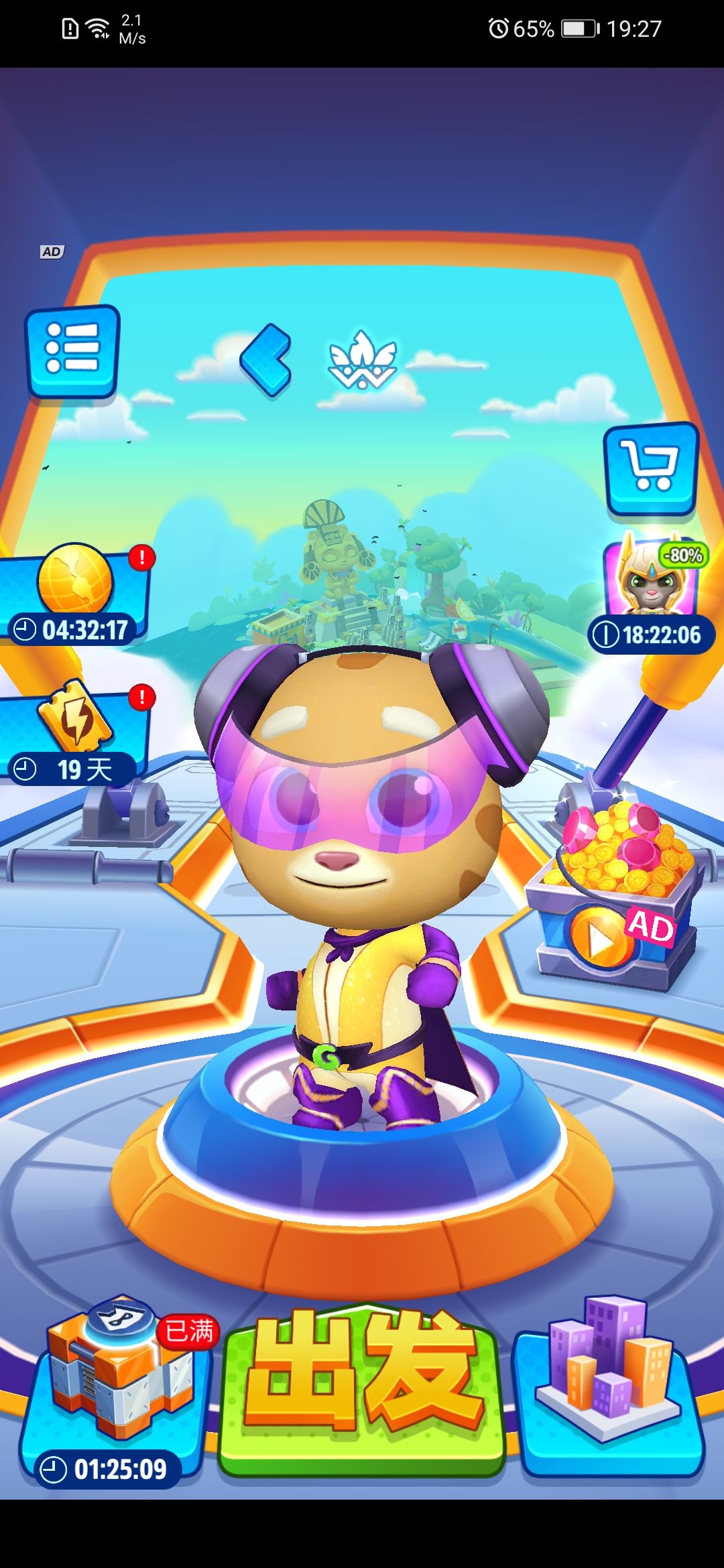Open the list menu button
The height and width of the screenshot is (1568, 724).
tap(72, 350)
